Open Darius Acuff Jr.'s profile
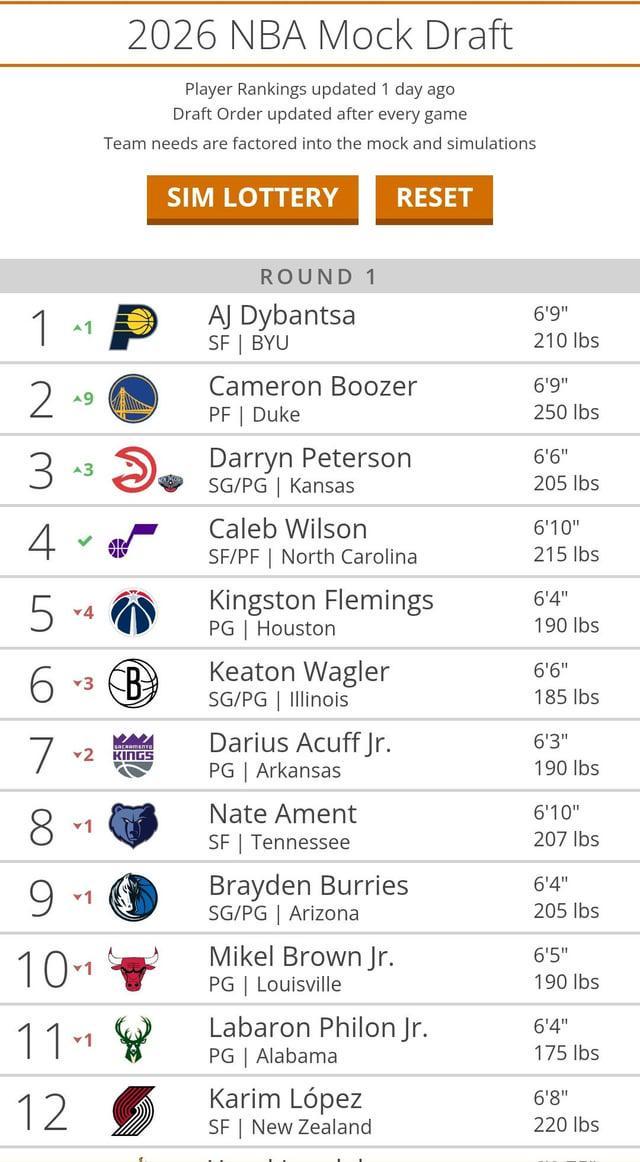 (x=299, y=743)
